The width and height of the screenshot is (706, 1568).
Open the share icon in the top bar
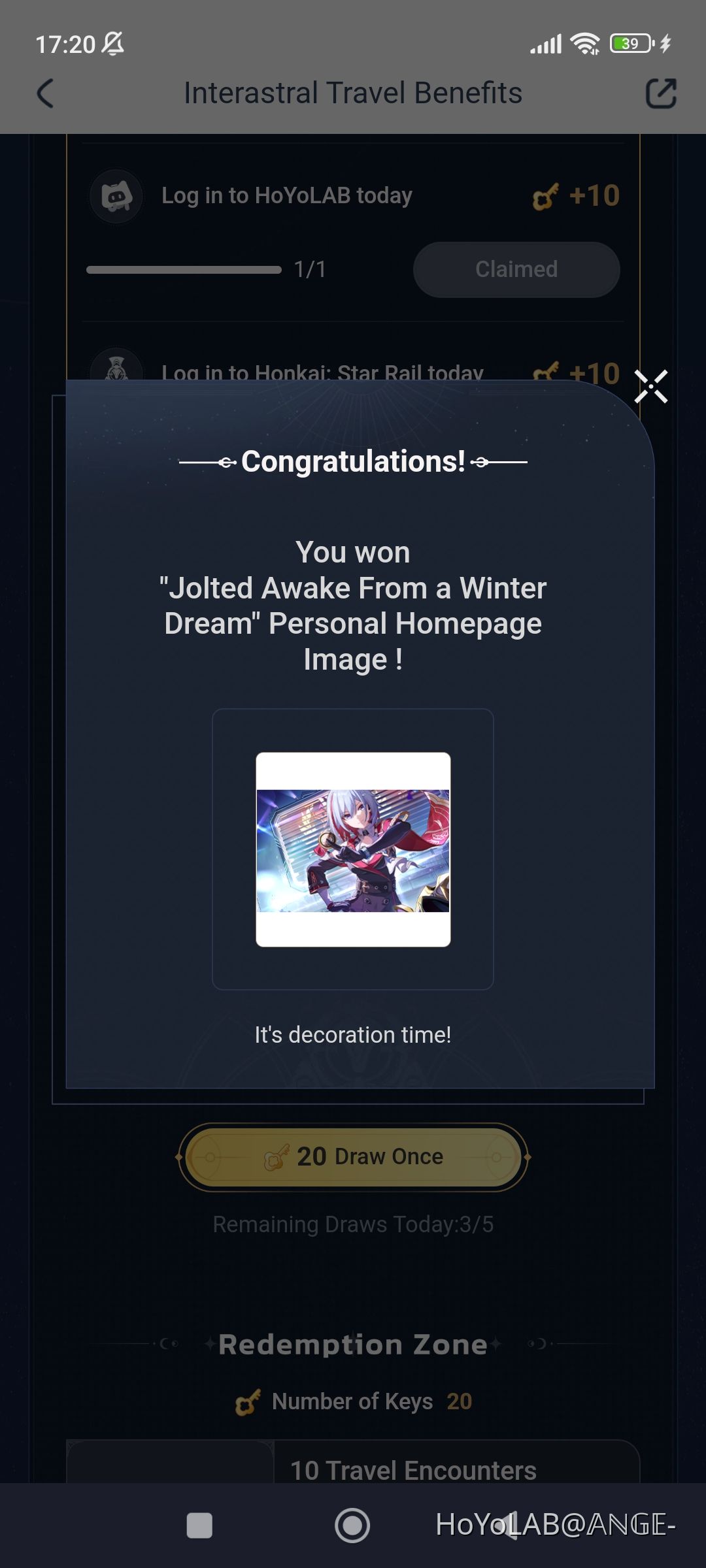[x=662, y=93]
